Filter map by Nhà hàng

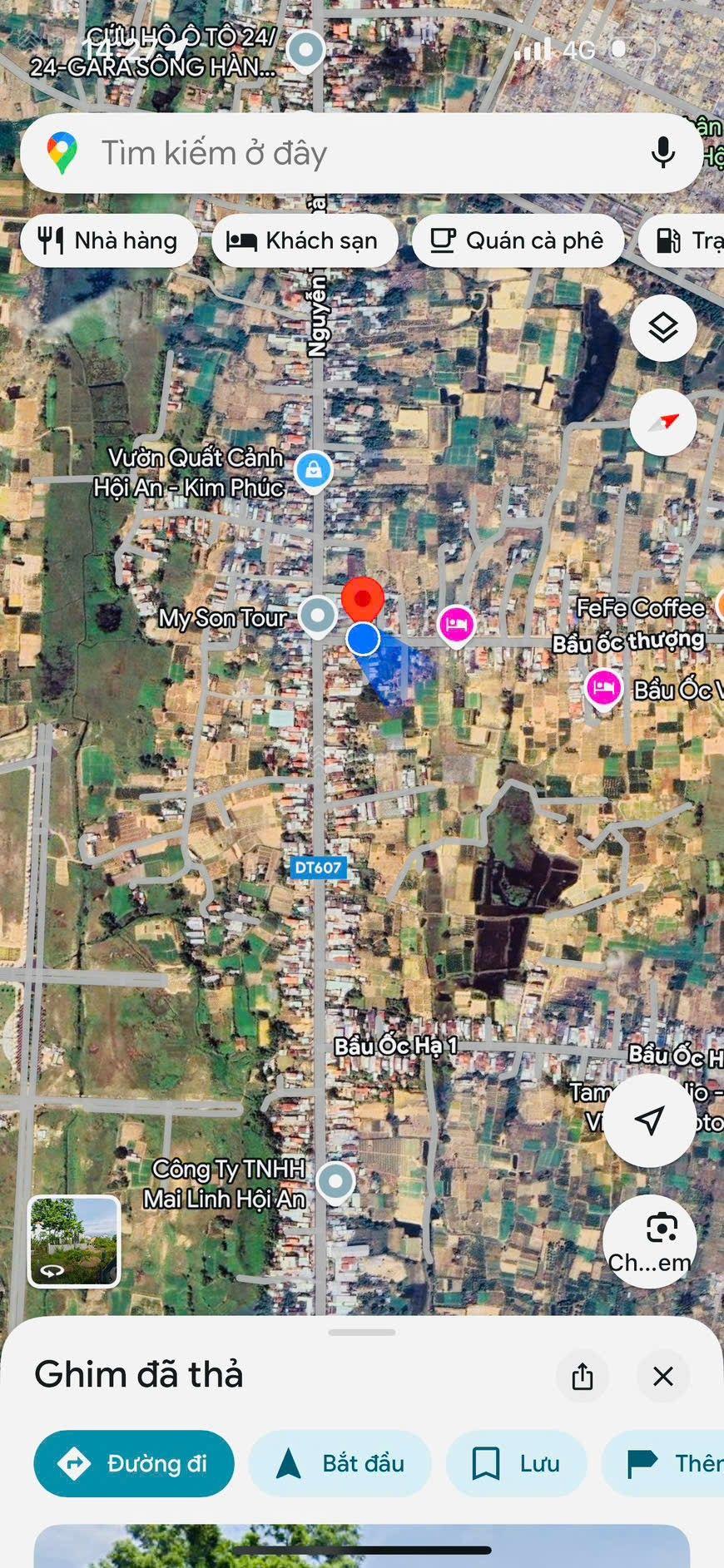(109, 241)
